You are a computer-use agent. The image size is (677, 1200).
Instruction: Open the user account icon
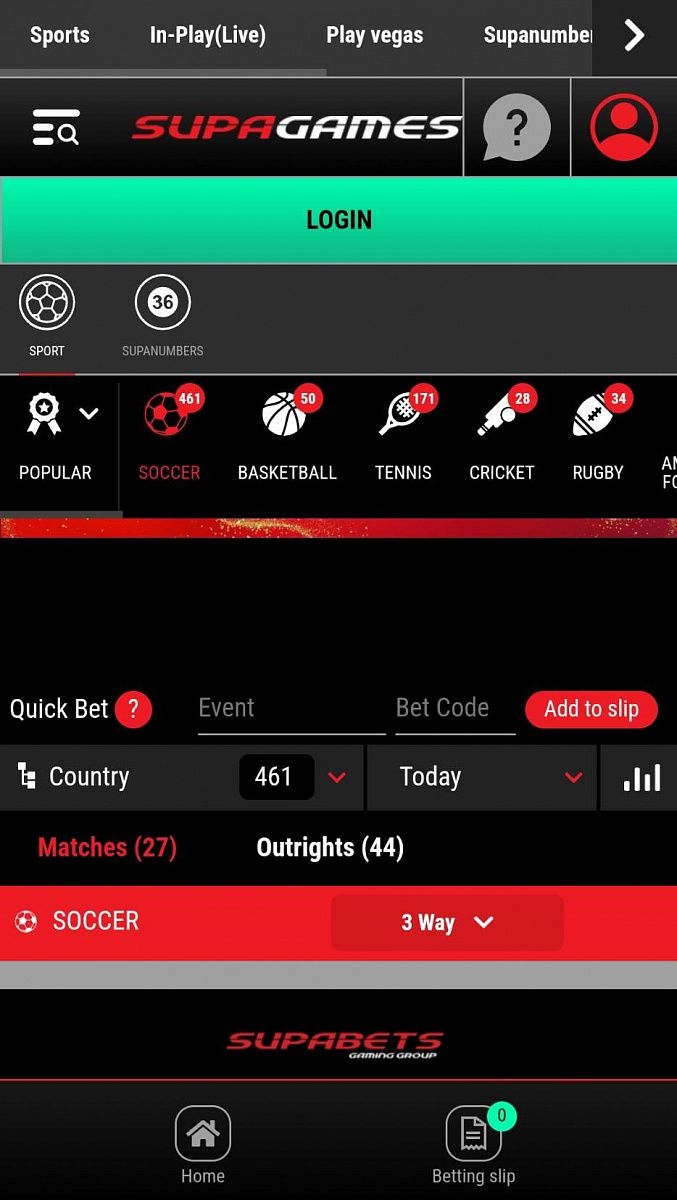click(x=623, y=128)
